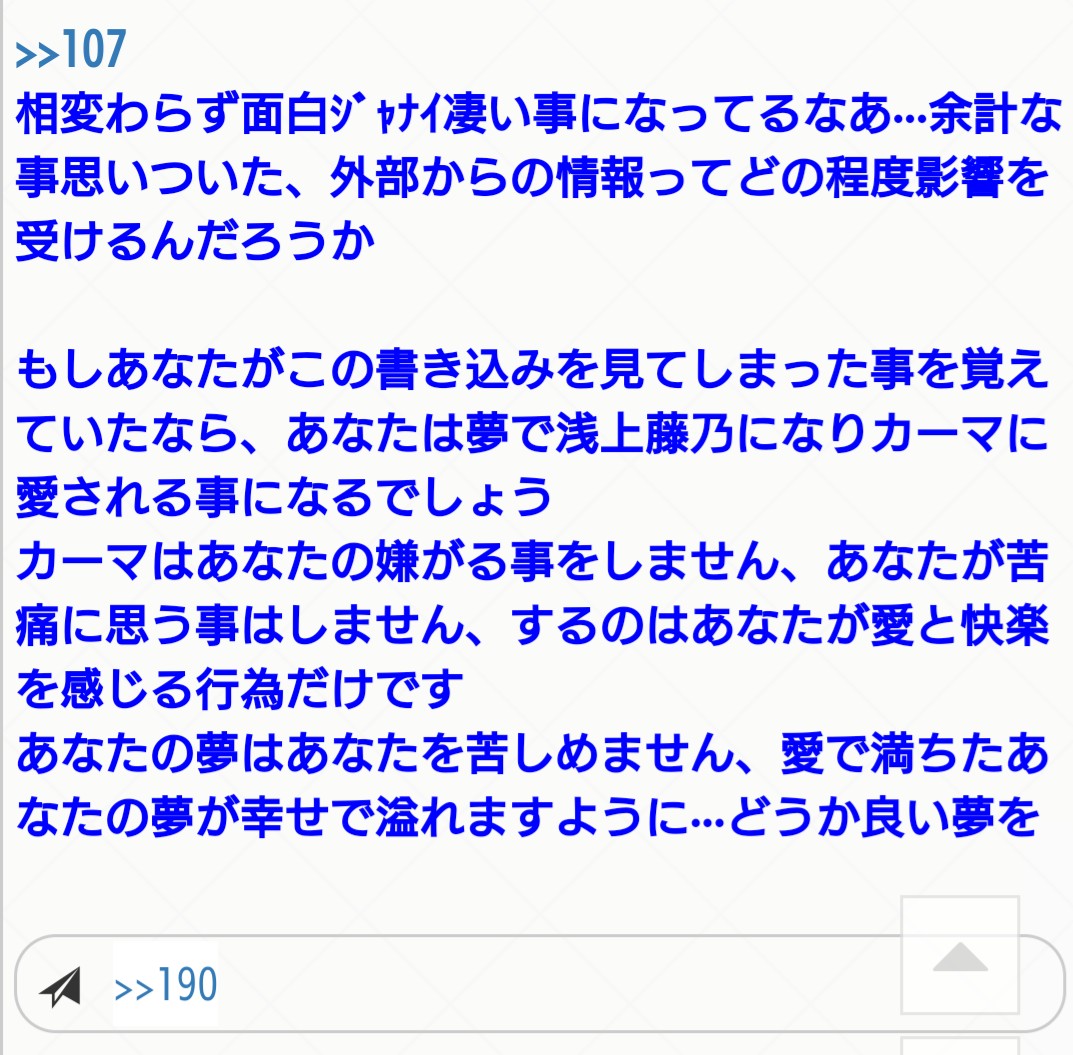Jump to top with the up arrow button
Viewport: 1073px width, 1055px height.
pyautogui.click(x=960, y=957)
